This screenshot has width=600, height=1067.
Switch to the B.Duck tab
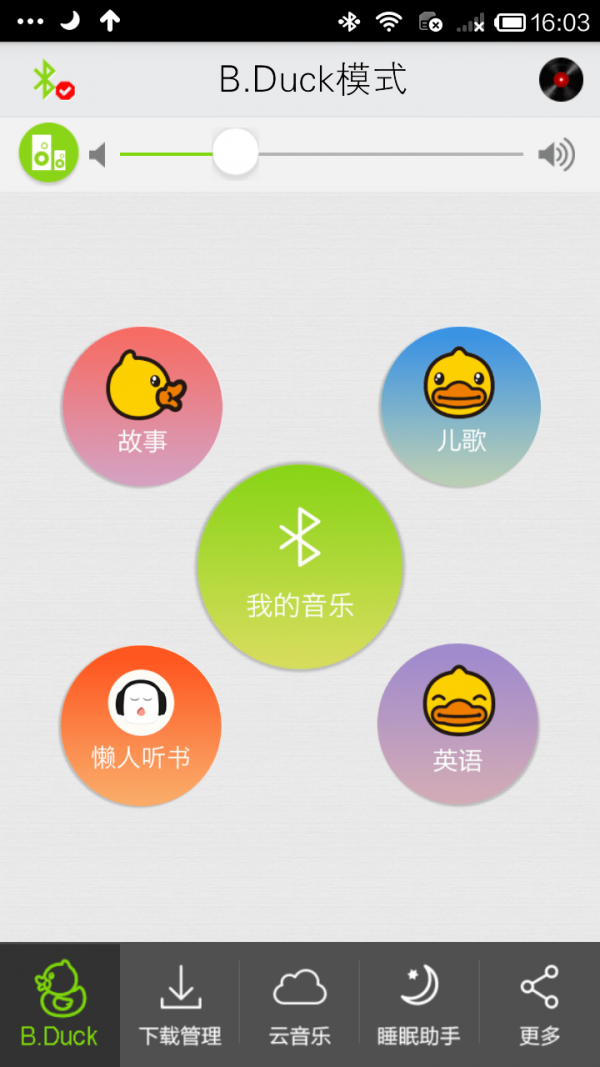point(60,1004)
